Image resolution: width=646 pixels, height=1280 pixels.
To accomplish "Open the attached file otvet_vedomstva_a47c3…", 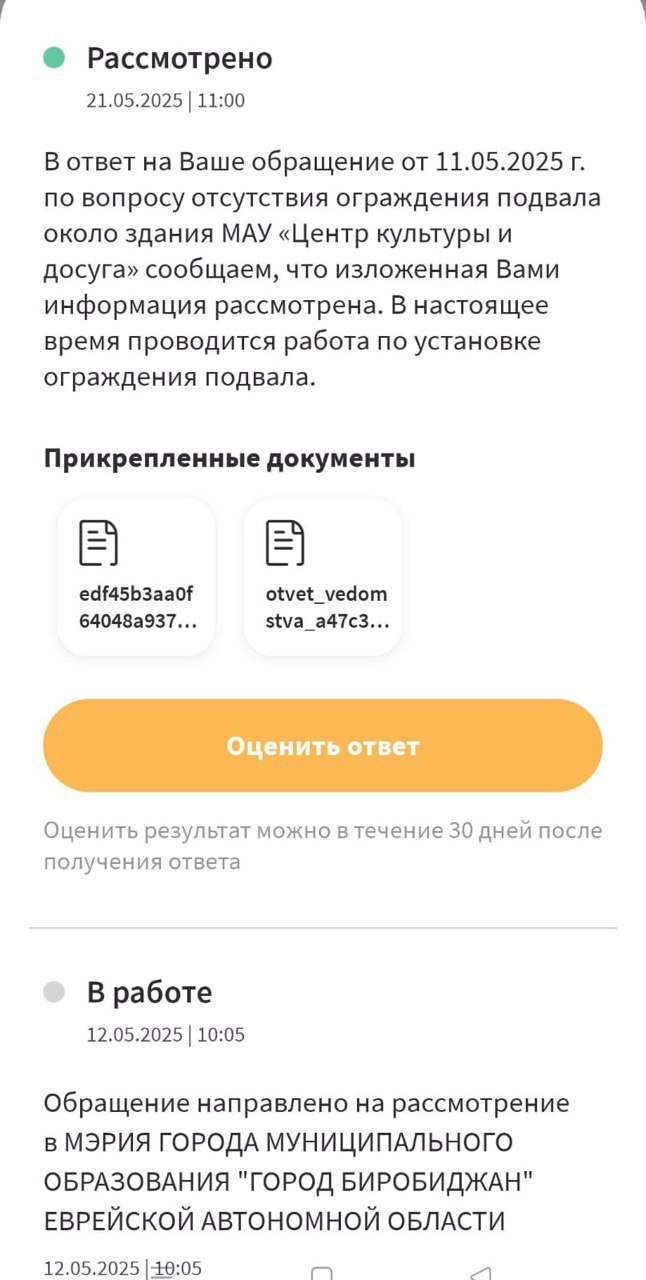I will (x=323, y=577).
